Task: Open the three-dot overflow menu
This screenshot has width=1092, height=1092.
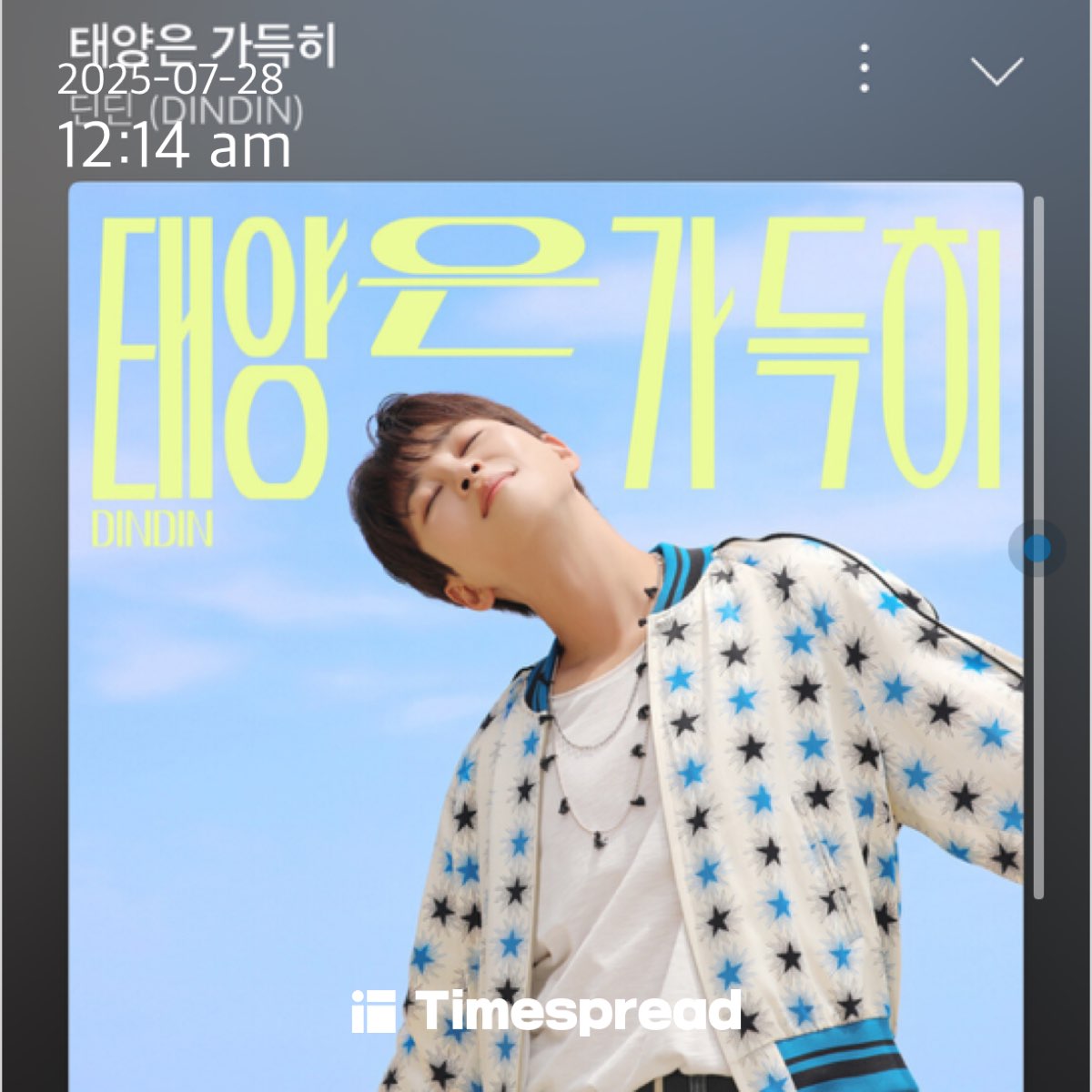Action: [x=864, y=67]
